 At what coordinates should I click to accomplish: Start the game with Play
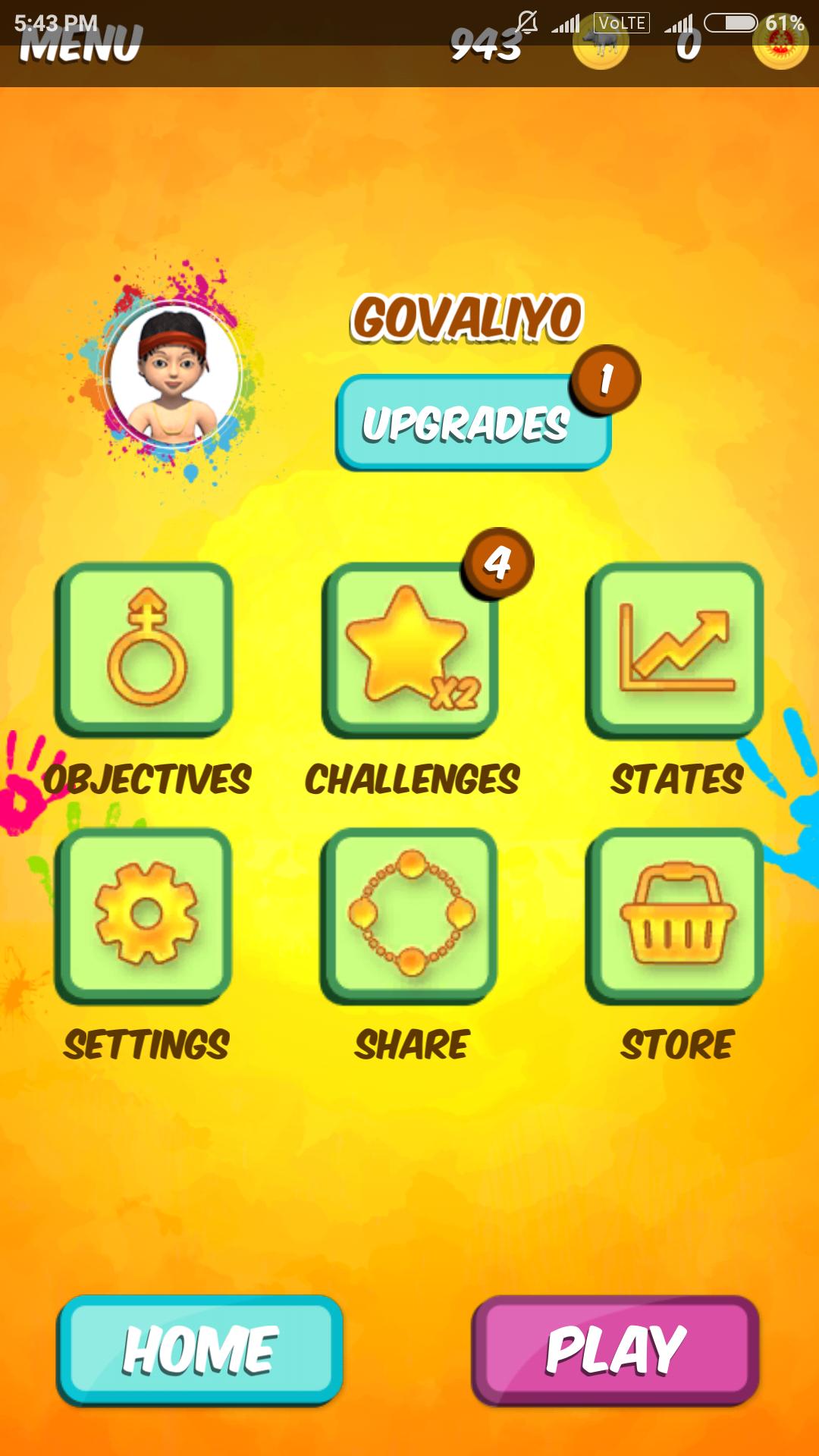coord(615,1350)
